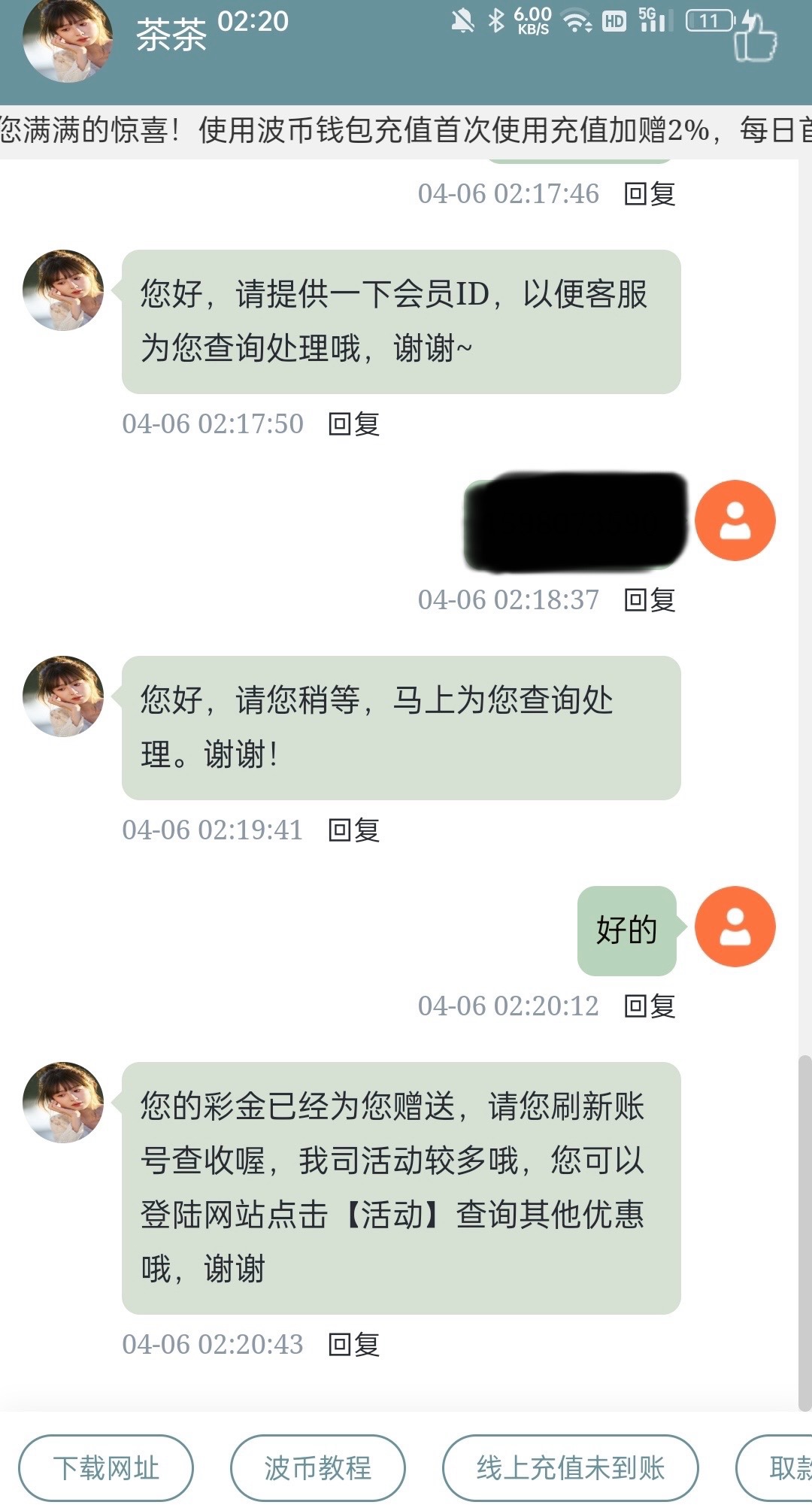Tap 回复 under the 02:20:43 message
Image resolution: width=812 pixels, height=1508 pixels.
[354, 1345]
